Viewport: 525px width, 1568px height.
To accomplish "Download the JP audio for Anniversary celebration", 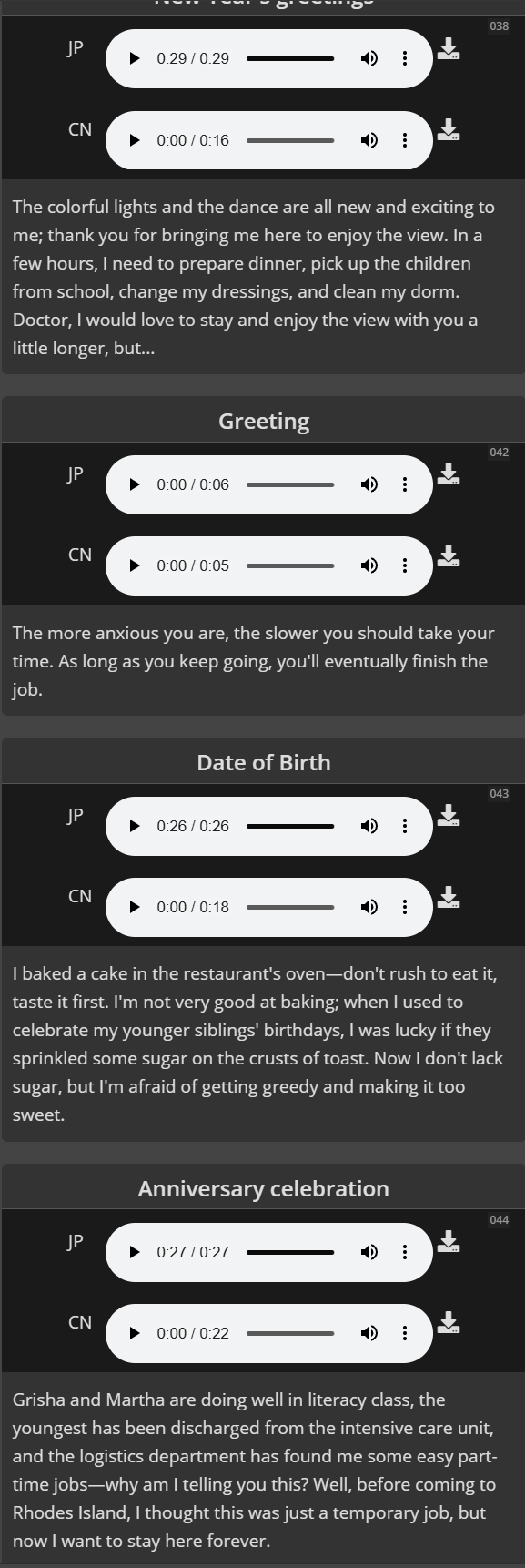I will [449, 1242].
